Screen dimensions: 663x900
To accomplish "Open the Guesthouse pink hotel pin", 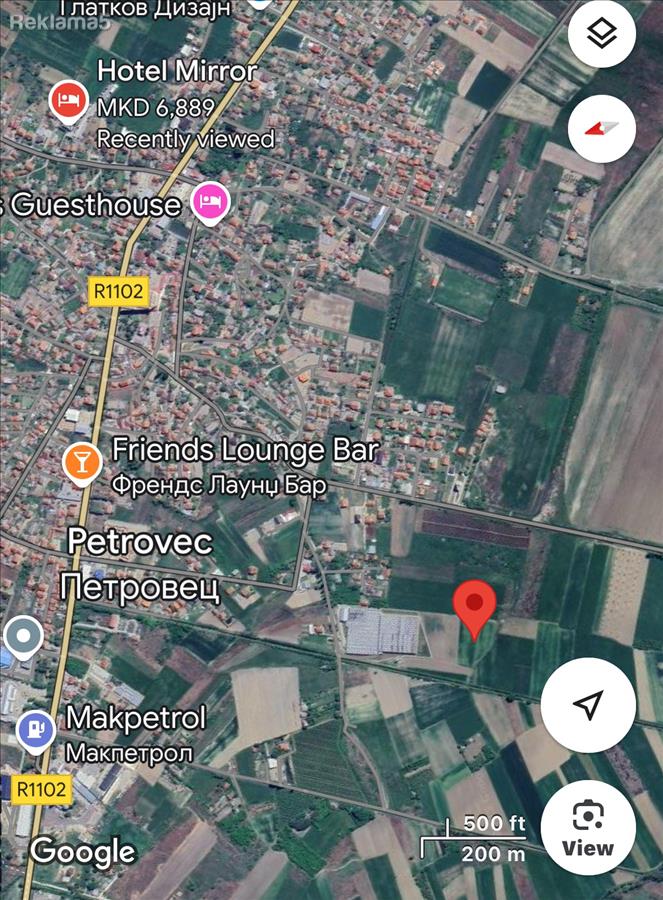I will pyautogui.click(x=210, y=203).
